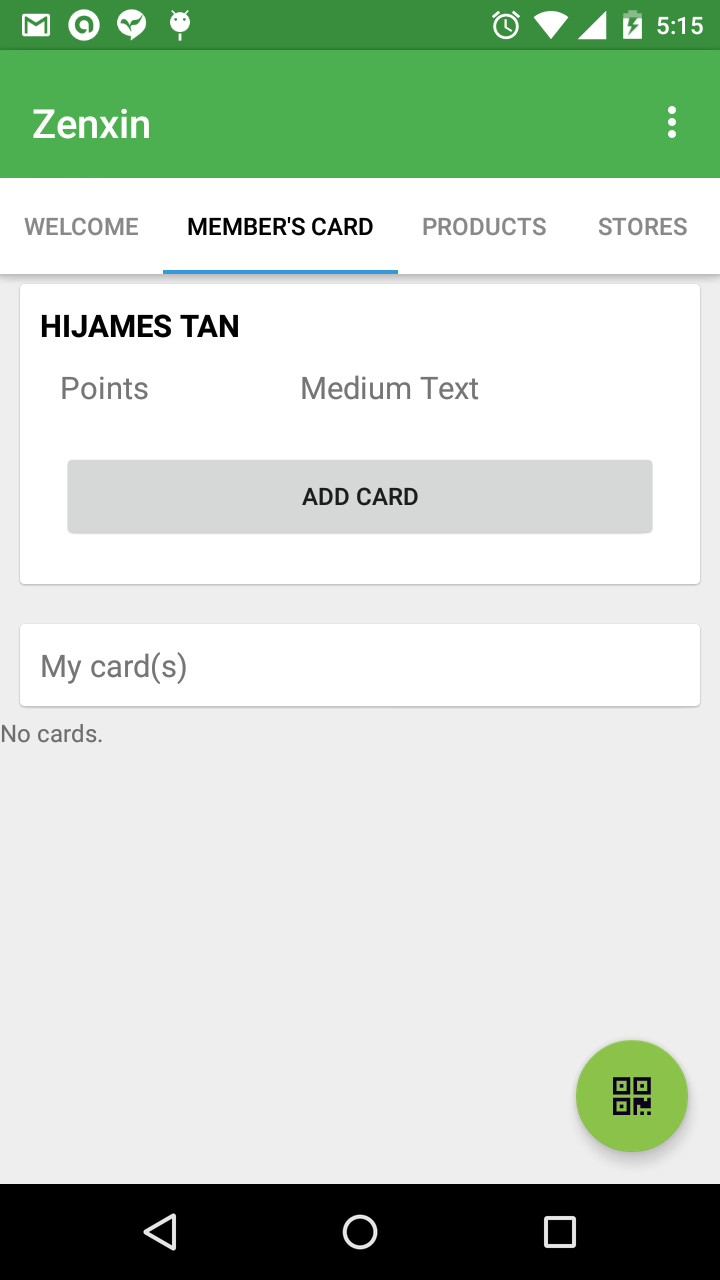The width and height of the screenshot is (720, 1280).
Task: Return to the home screen
Action: pyautogui.click(x=360, y=1232)
